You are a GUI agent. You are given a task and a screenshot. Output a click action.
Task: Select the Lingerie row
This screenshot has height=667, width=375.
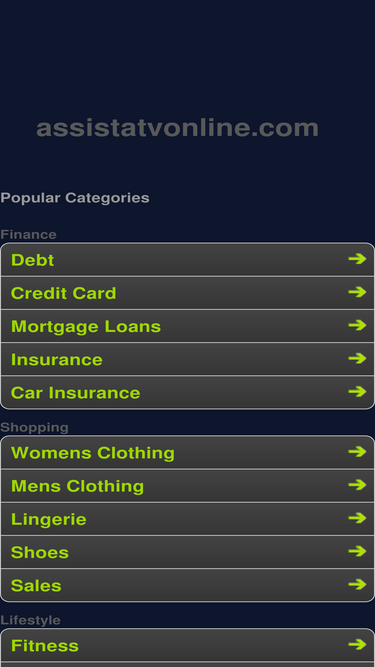tap(188, 519)
